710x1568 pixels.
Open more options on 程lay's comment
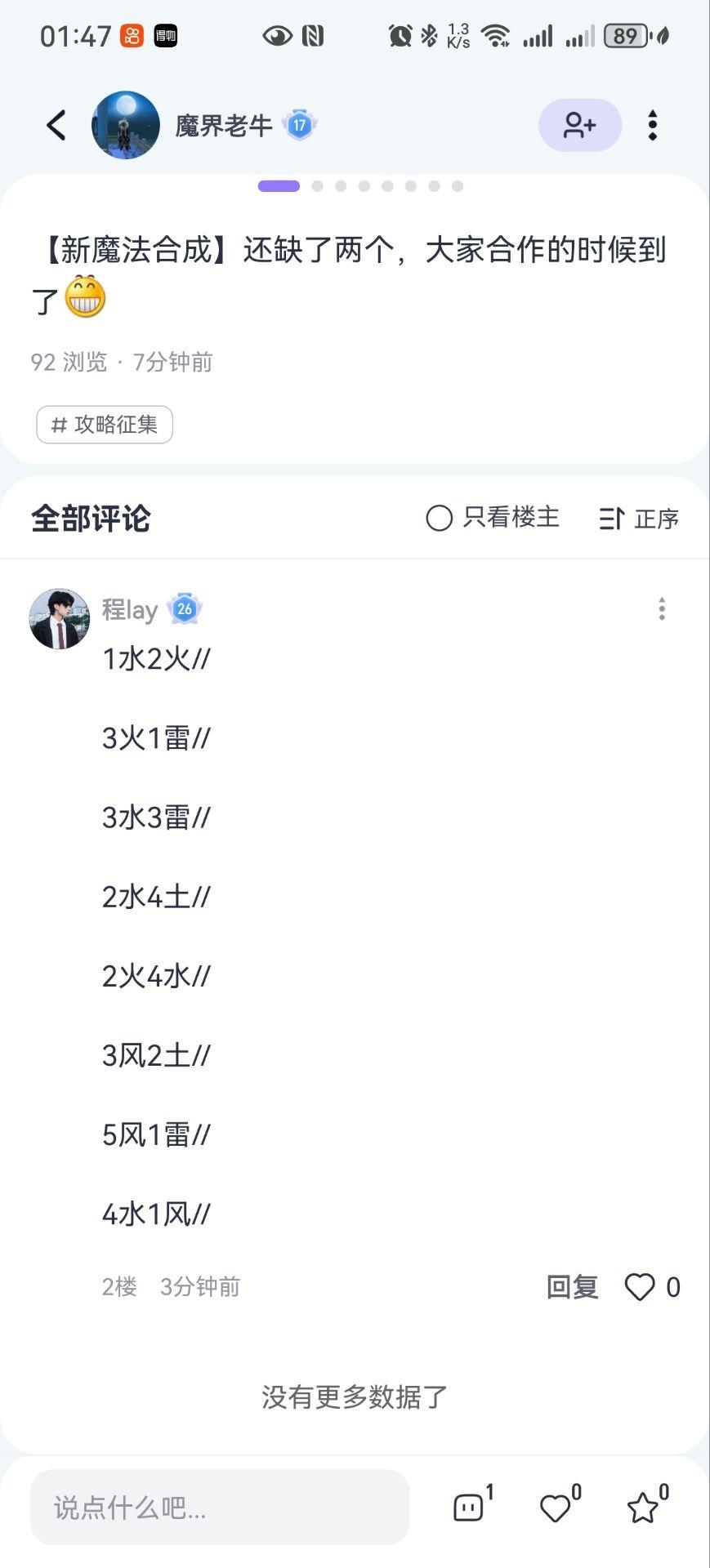point(662,608)
